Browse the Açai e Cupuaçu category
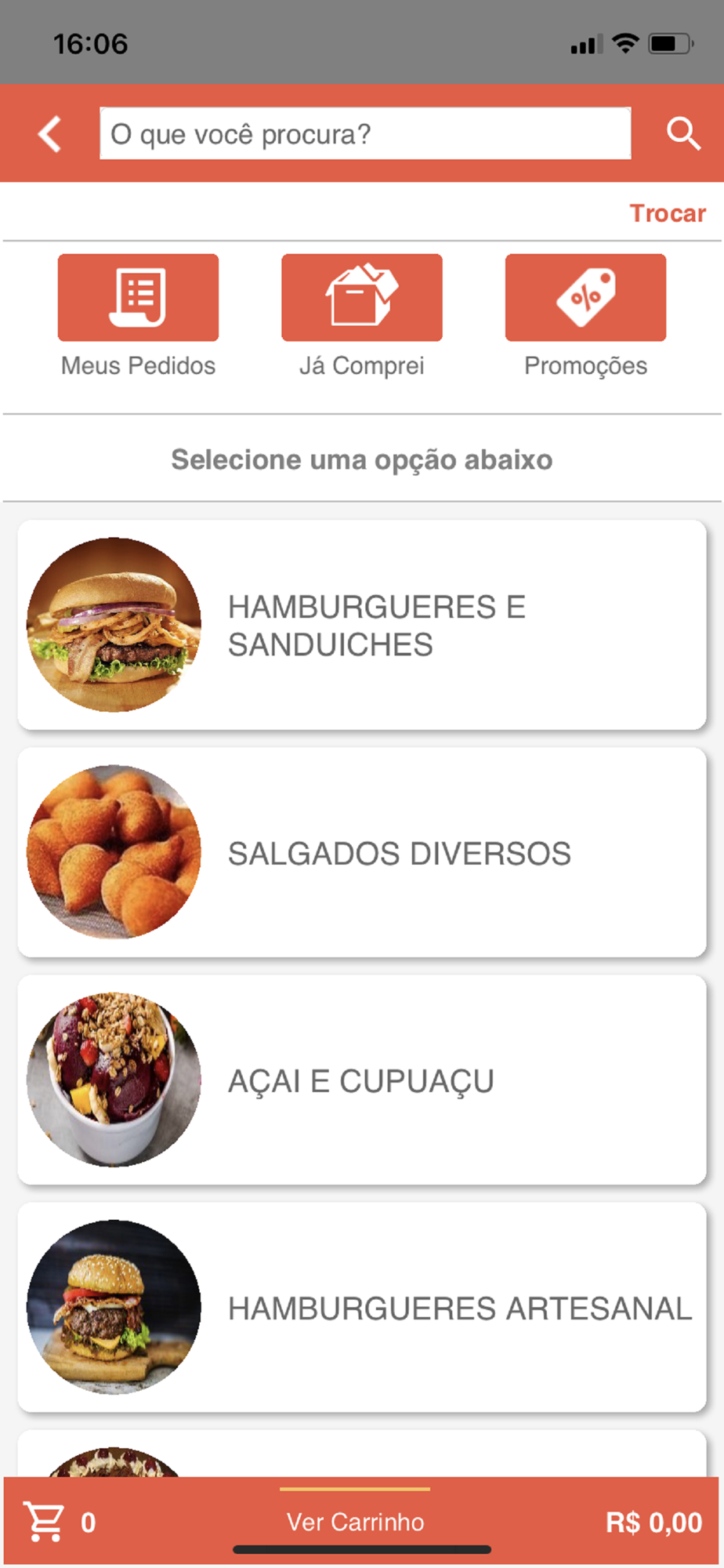 pyautogui.click(x=362, y=1080)
